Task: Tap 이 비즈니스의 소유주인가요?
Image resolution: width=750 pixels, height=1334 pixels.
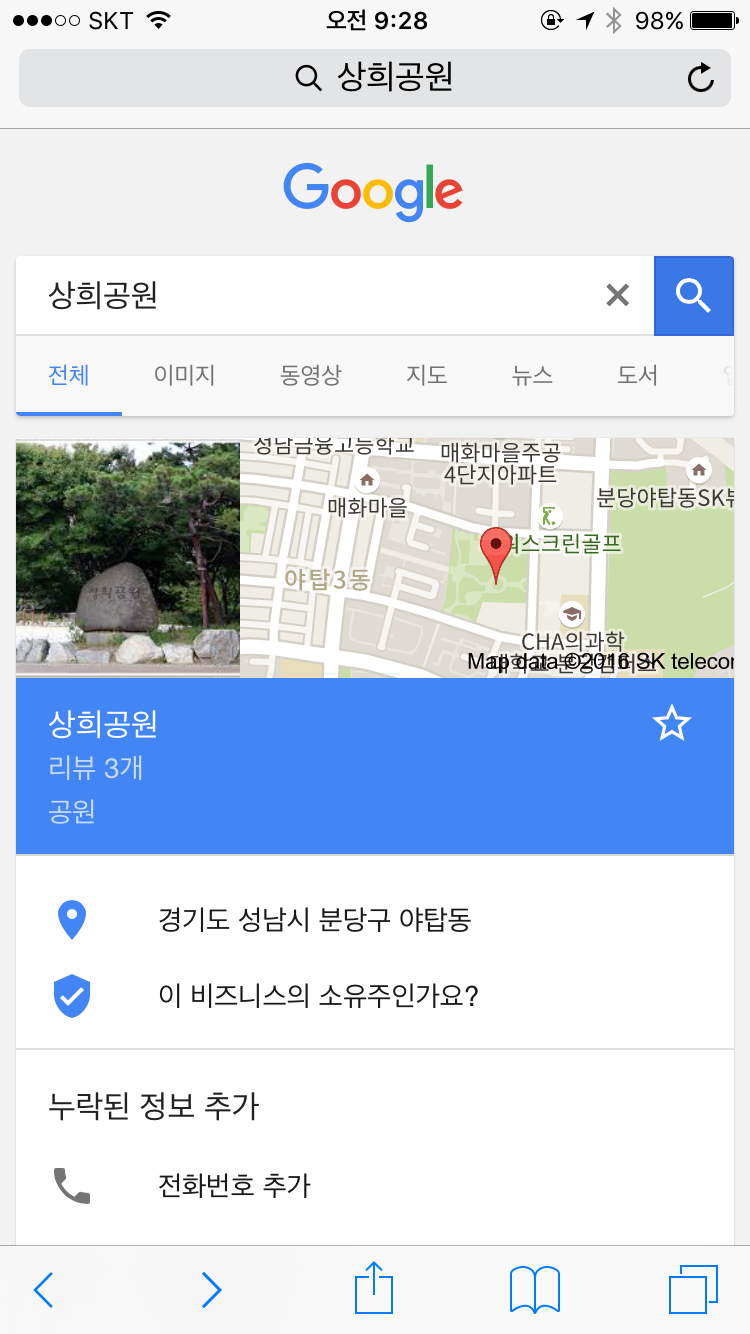Action: pyautogui.click(x=318, y=996)
